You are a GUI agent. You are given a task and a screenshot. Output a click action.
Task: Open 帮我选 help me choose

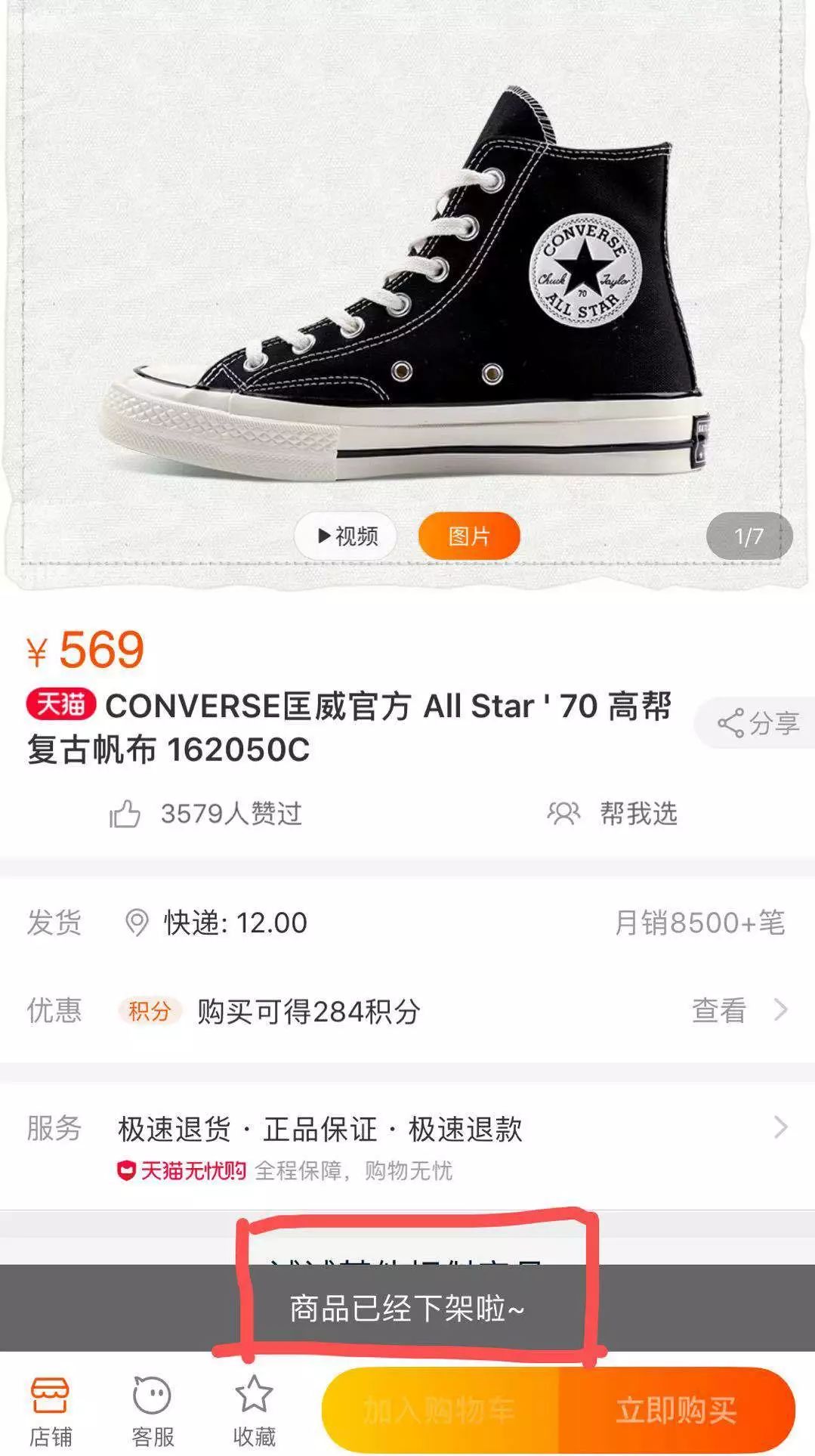pyautogui.click(x=613, y=814)
